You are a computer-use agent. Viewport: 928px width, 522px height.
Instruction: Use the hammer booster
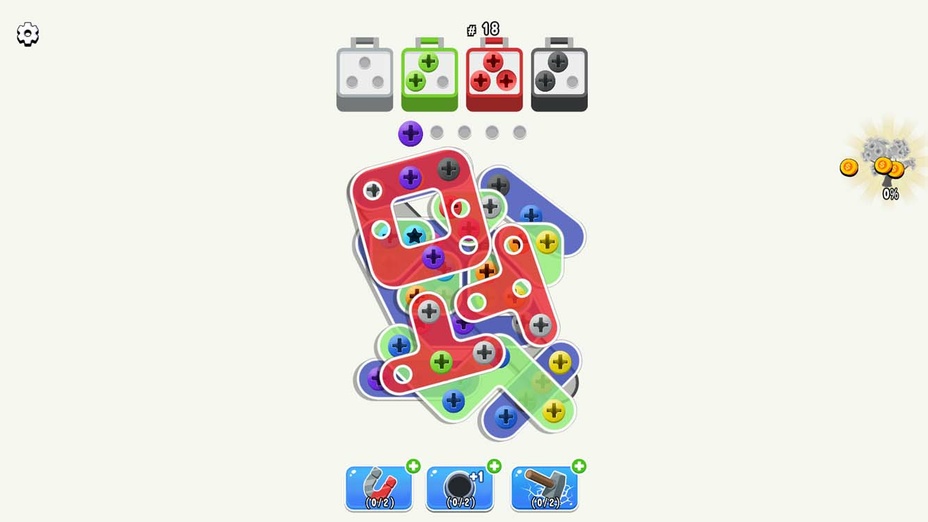(x=544, y=488)
